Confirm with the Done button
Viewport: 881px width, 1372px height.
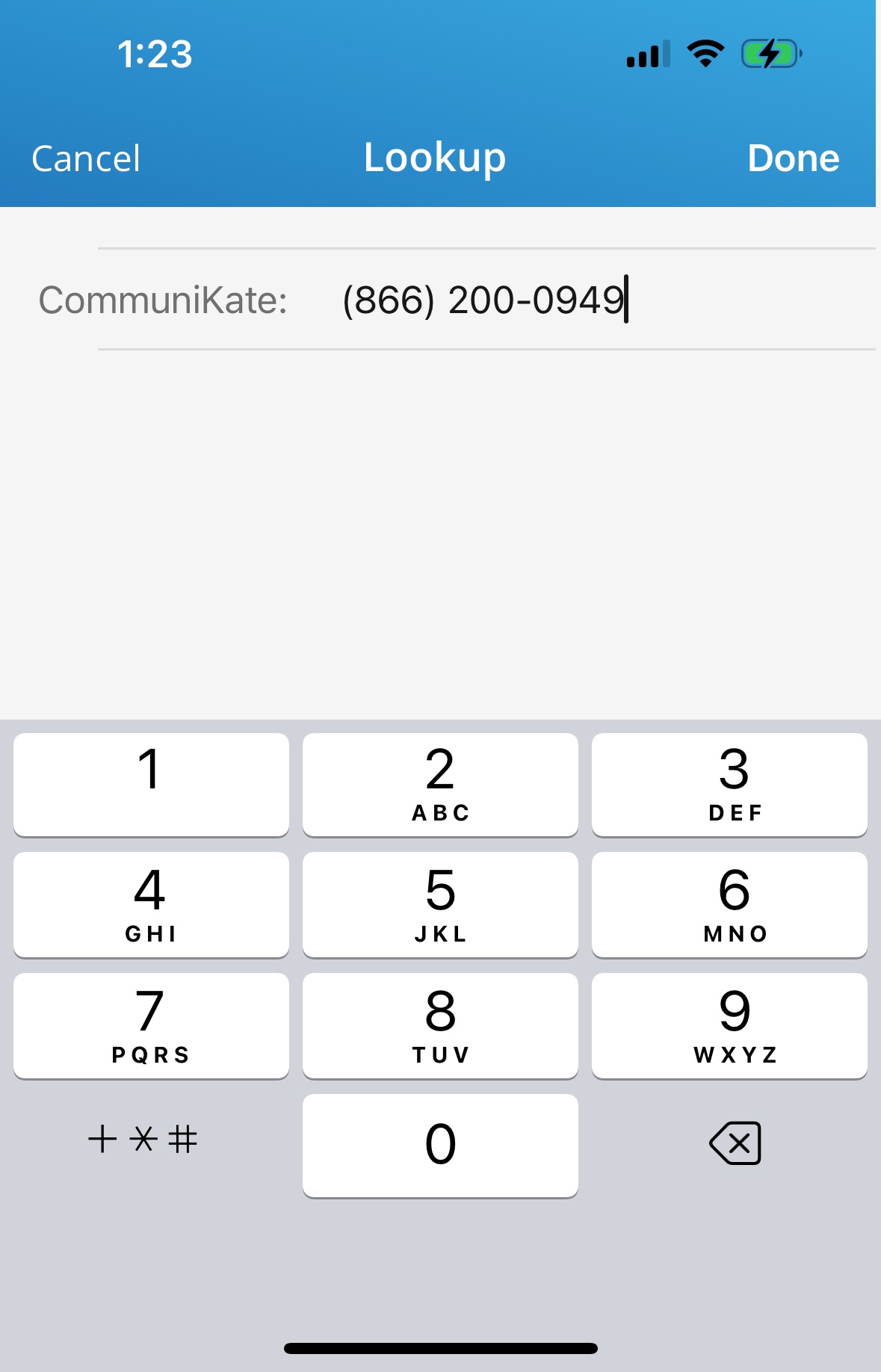(x=793, y=157)
